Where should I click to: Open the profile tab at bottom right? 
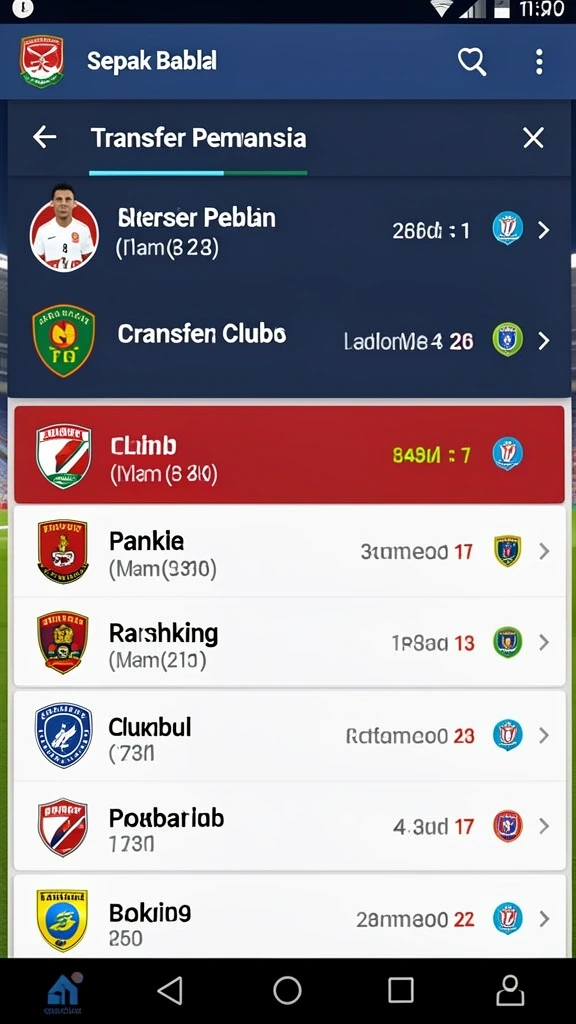[x=509, y=991]
